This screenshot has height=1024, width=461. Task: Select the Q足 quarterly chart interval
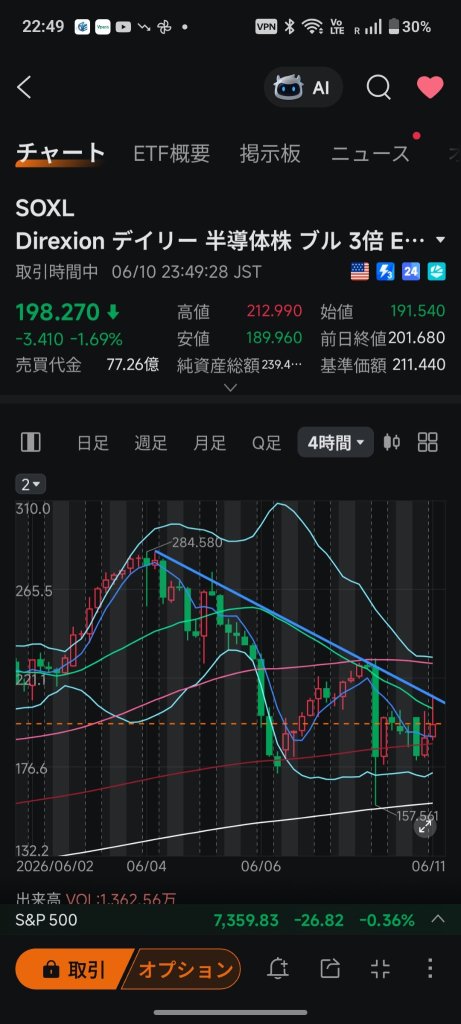266,443
